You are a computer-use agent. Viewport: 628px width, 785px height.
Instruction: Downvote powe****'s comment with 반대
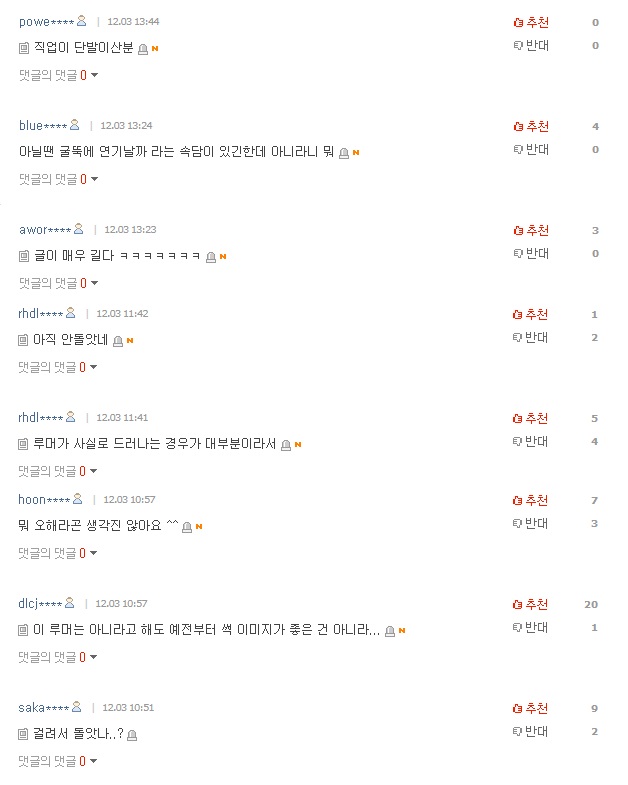531,45
